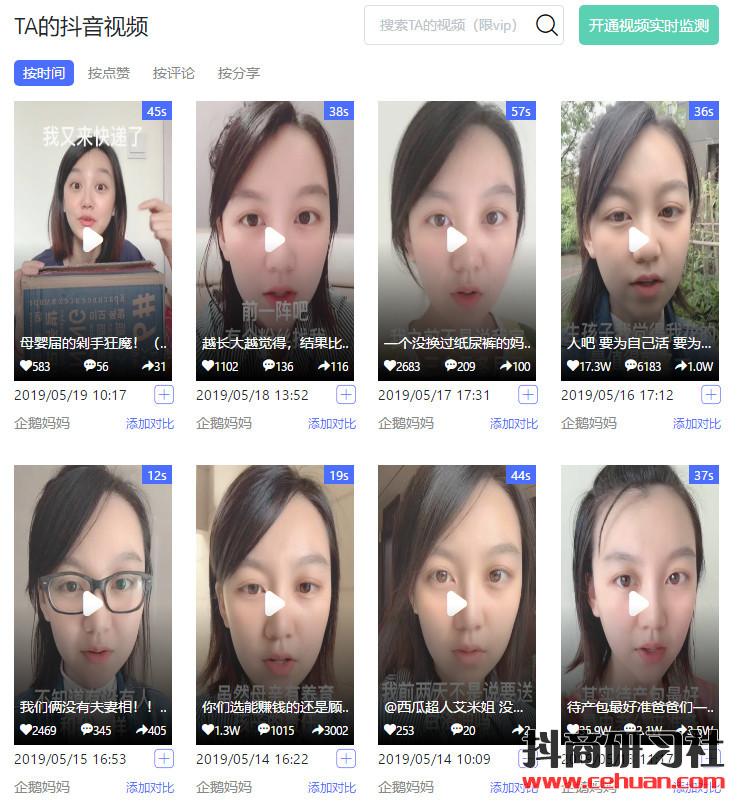Open the 越长大越觉得 video
This screenshot has height=810, width=746.
(x=274, y=240)
